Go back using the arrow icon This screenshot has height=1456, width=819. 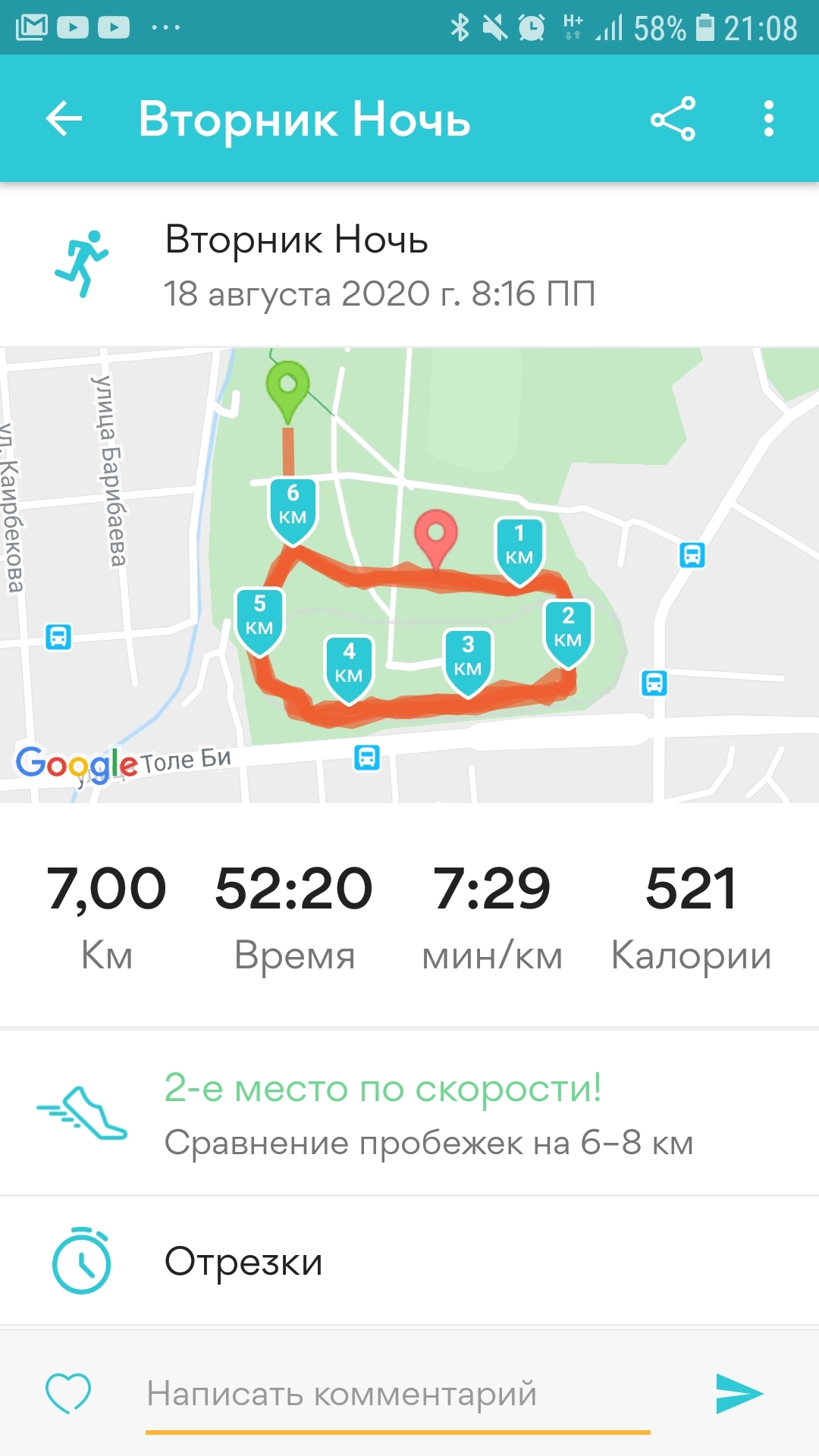[64, 119]
